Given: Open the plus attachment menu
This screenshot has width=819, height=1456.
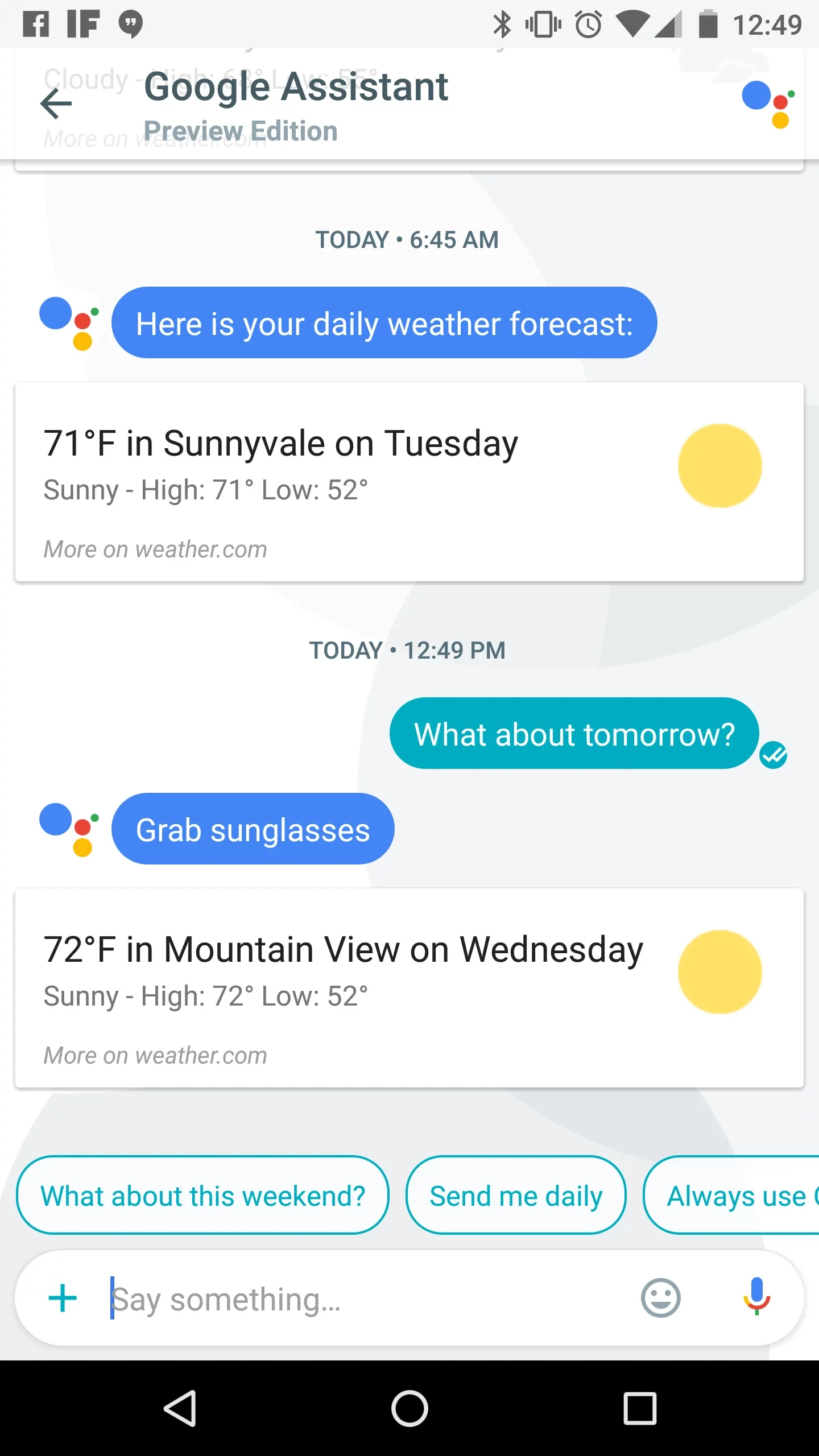Looking at the screenshot, I should point(63,1298).
